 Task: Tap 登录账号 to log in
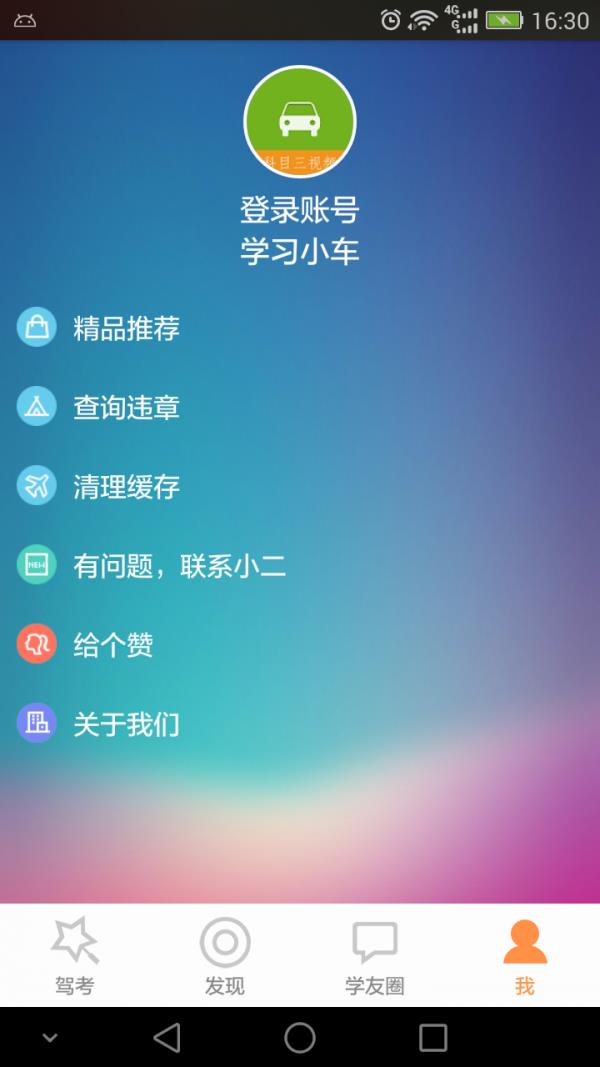pos(300,210)
